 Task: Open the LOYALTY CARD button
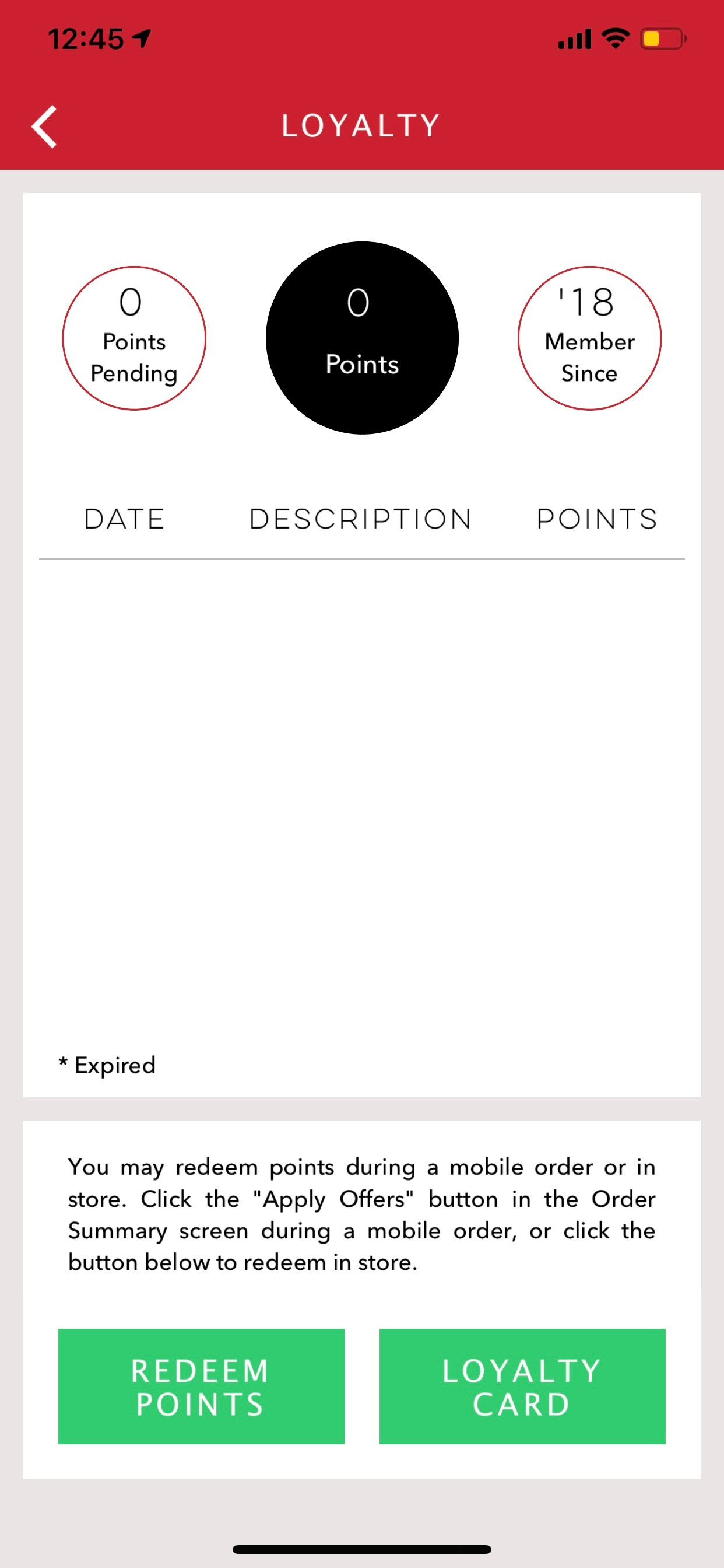click(522, 1387)
